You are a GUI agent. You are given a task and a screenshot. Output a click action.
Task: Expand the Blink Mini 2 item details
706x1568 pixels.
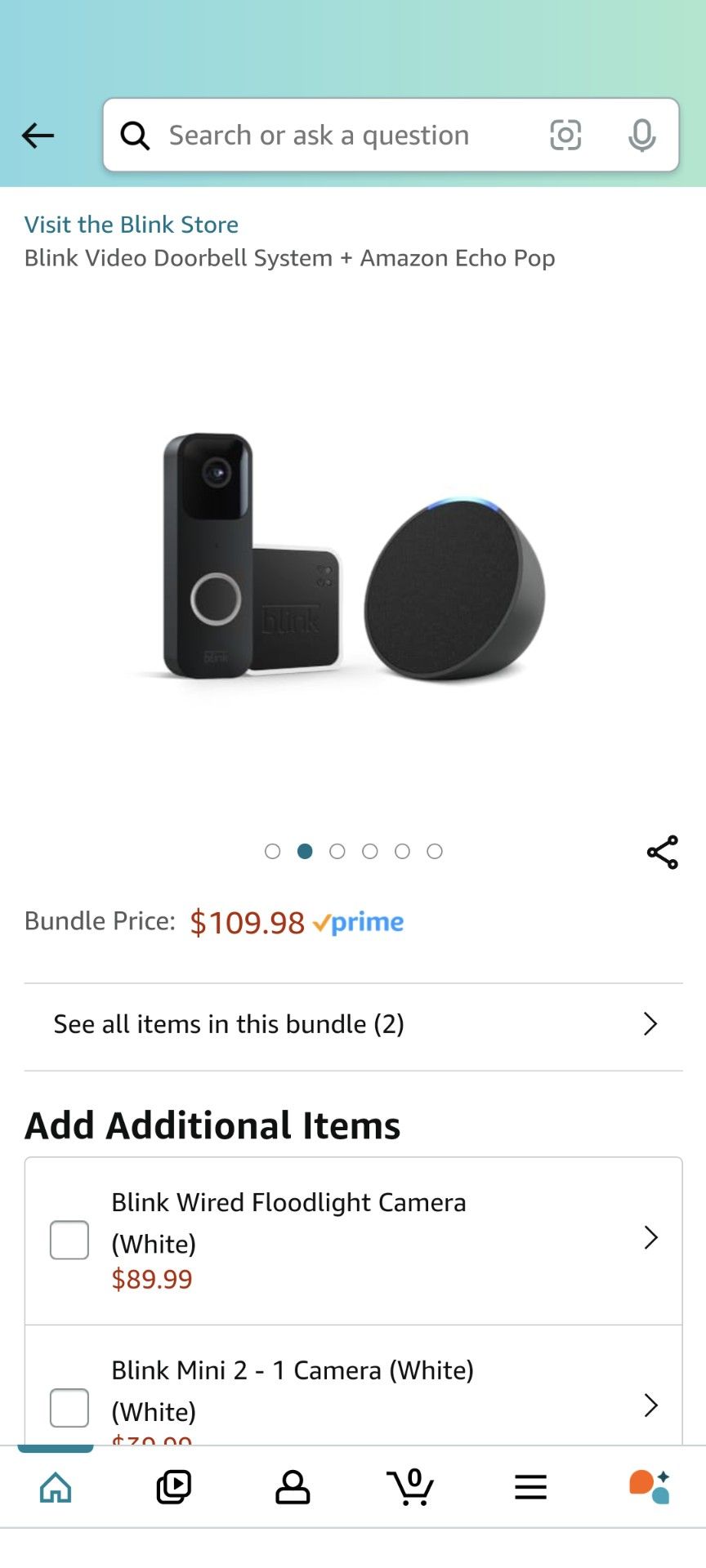(x=651, y=1405)
